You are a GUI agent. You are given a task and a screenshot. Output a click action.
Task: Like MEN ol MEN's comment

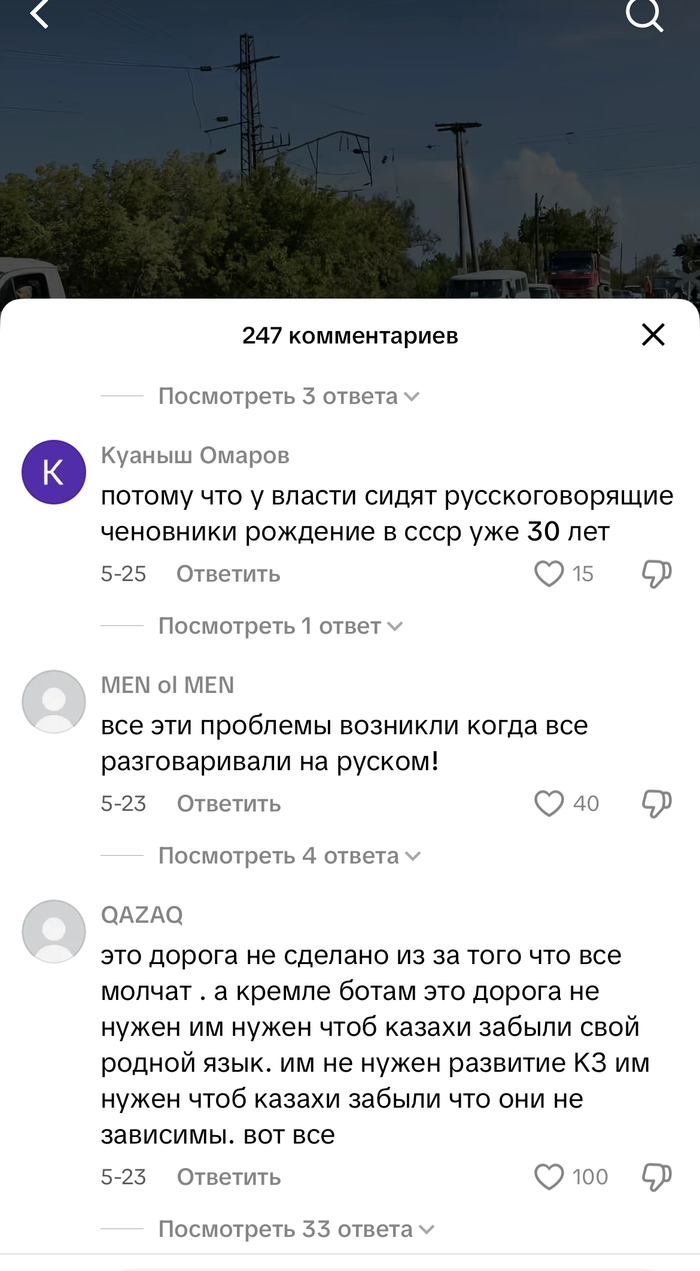pyautogui.click(x=549, y=803)
